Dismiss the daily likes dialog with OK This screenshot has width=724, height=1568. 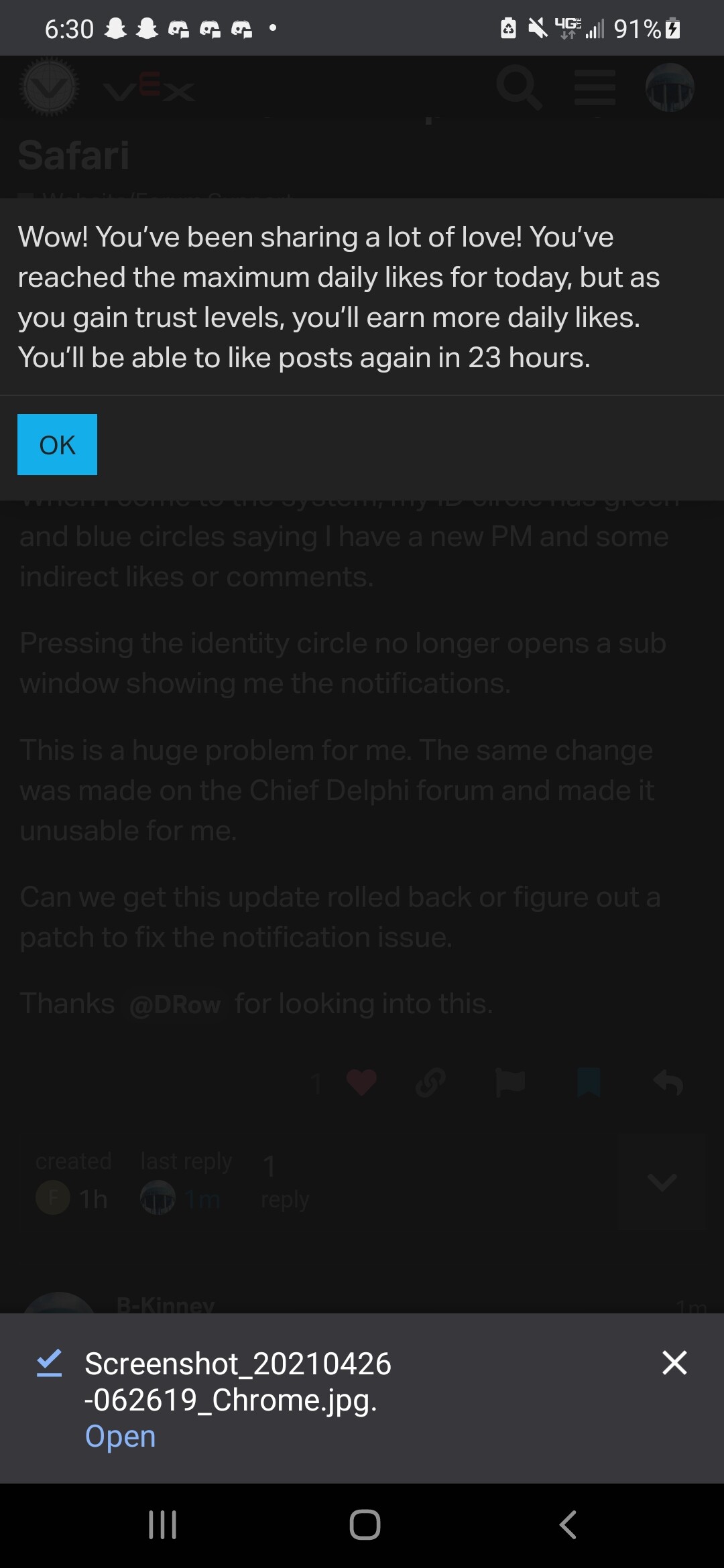click(57, 444)
